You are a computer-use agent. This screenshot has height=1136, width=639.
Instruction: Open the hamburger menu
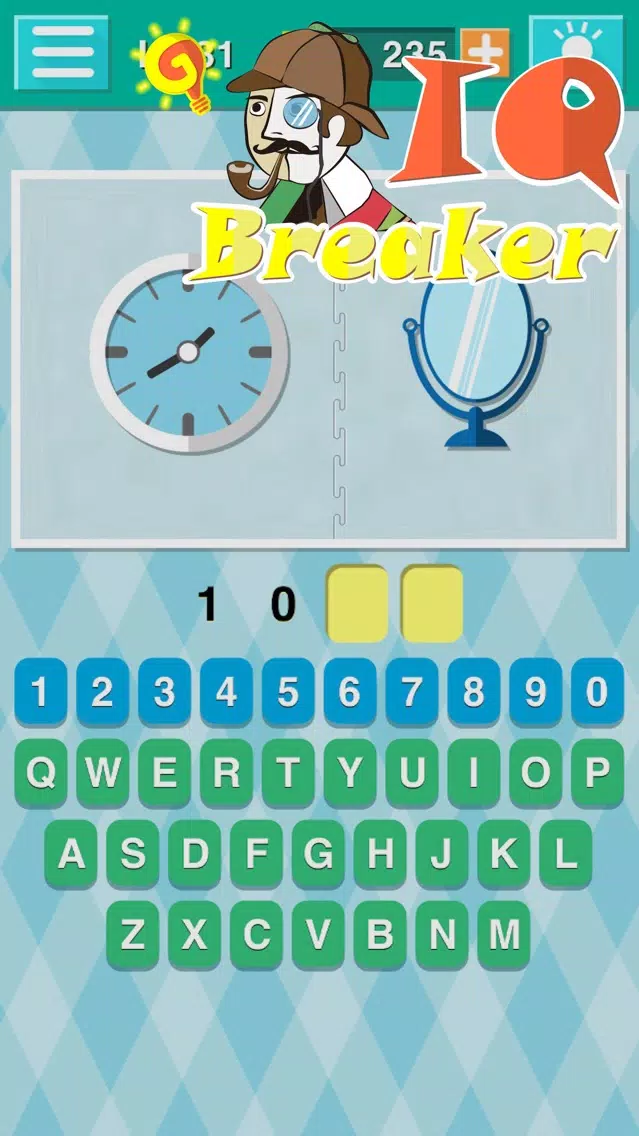[x=62, y=51]
